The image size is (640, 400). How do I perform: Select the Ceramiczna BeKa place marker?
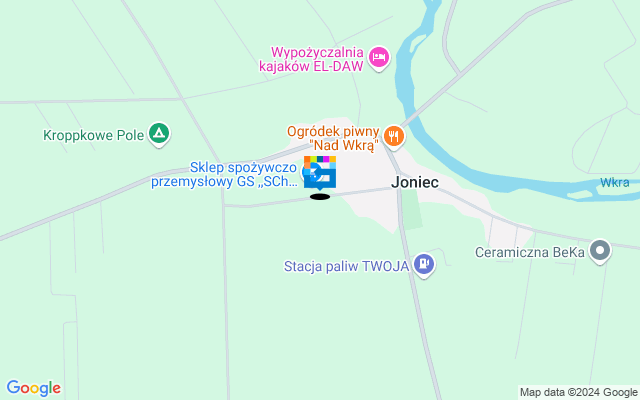click(600, 250)
